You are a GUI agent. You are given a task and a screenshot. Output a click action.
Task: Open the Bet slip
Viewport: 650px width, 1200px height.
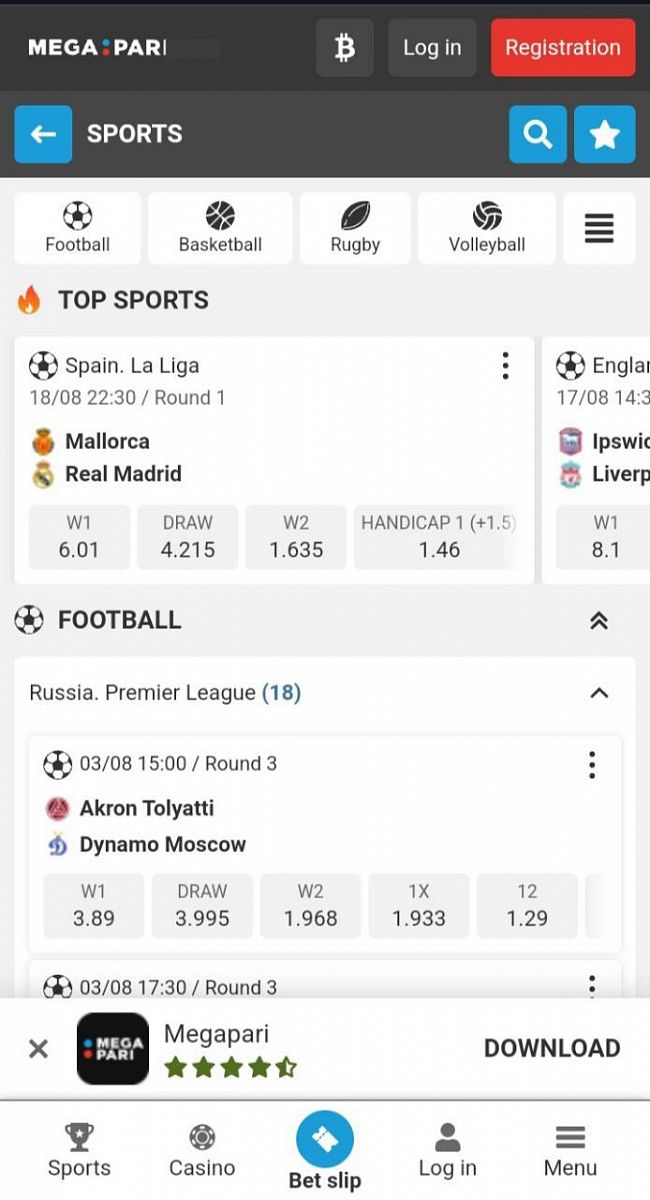(x=324, y=1150)
